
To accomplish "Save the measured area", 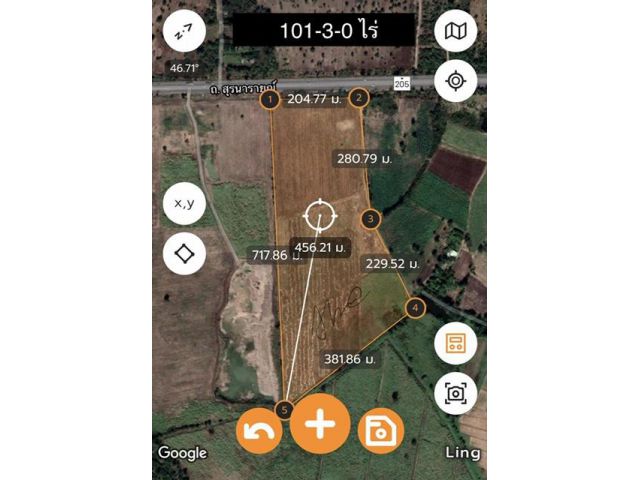I will 380,432.
